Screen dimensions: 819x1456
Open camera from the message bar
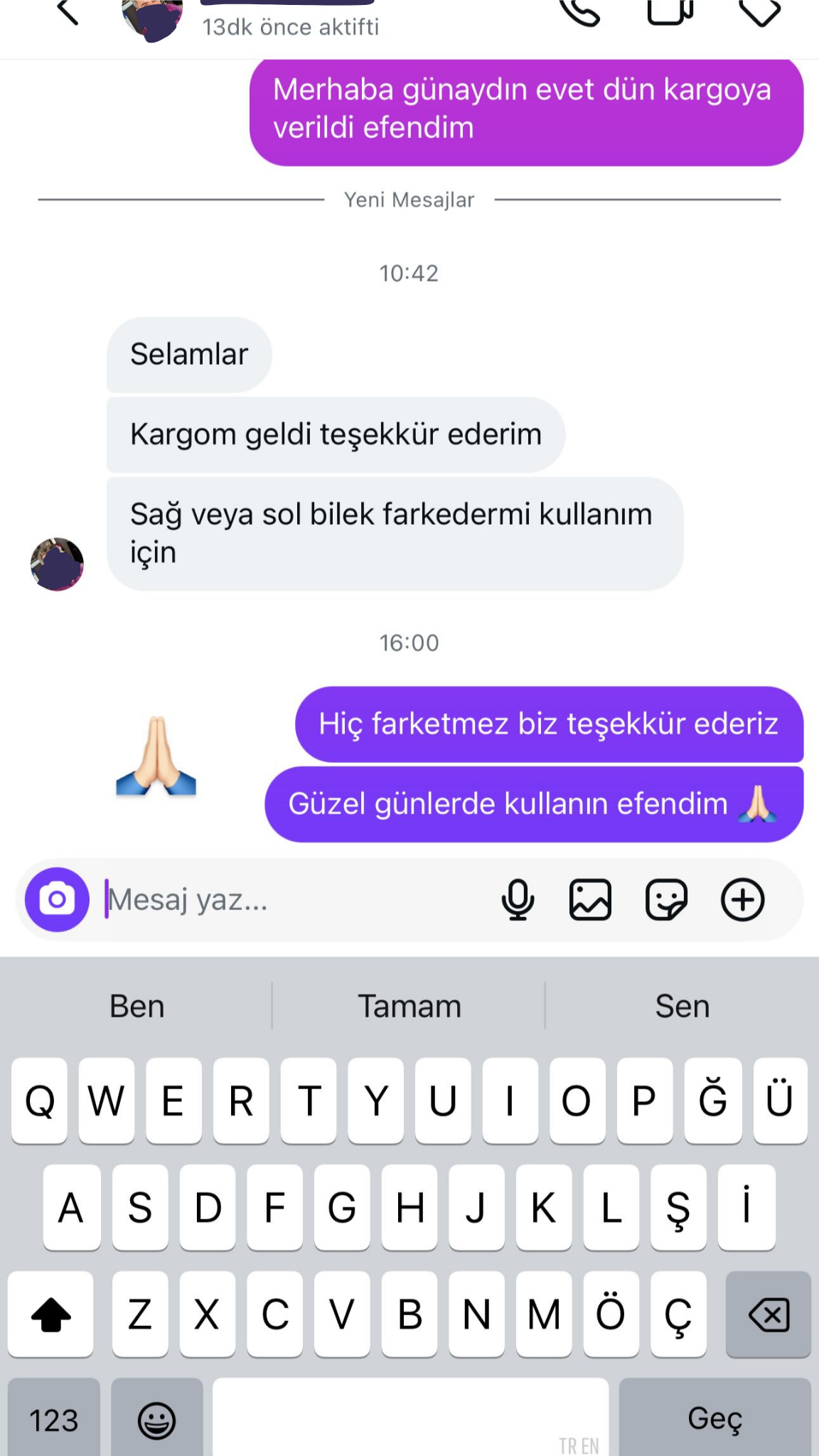(57, 899)
